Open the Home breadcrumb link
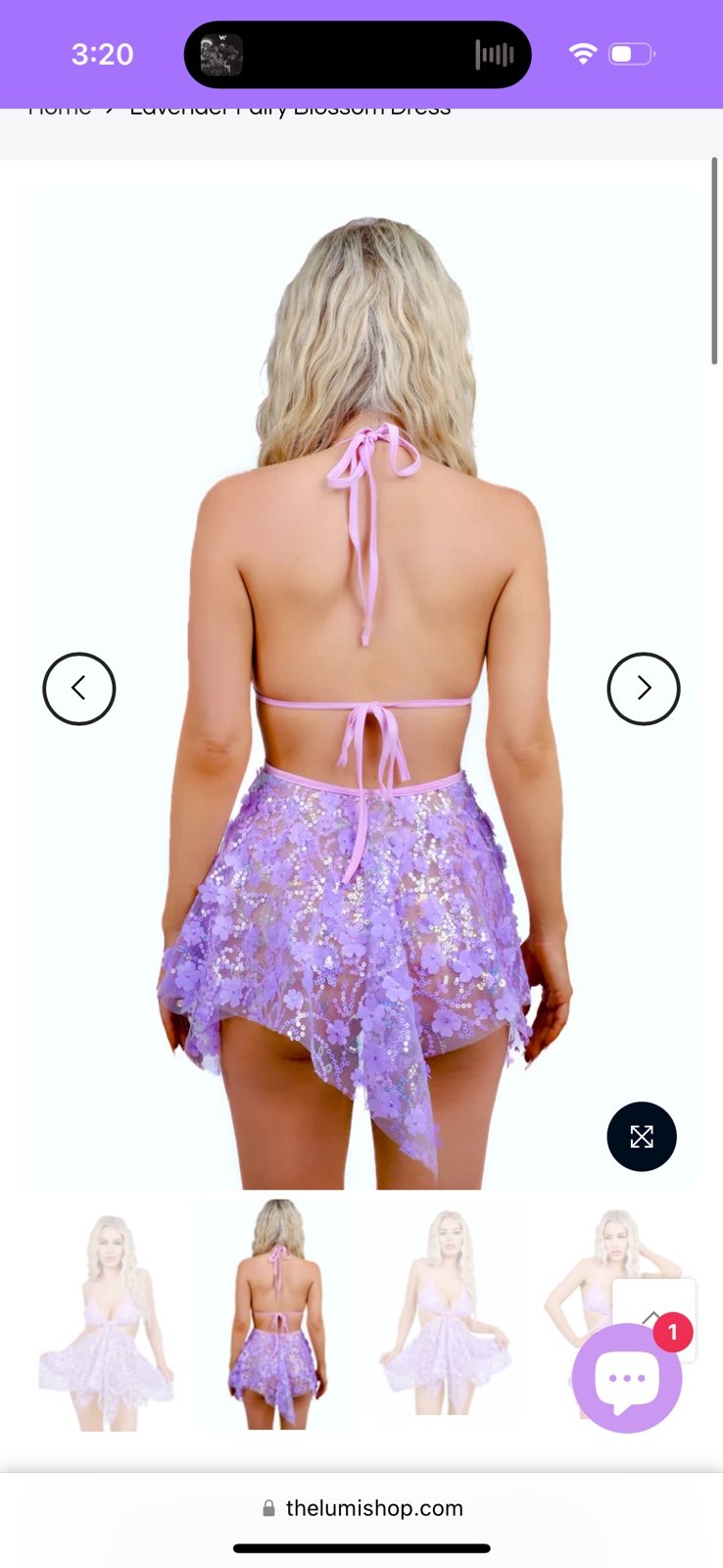Screen dimensions: 723x1568 (x=60, y=108)
